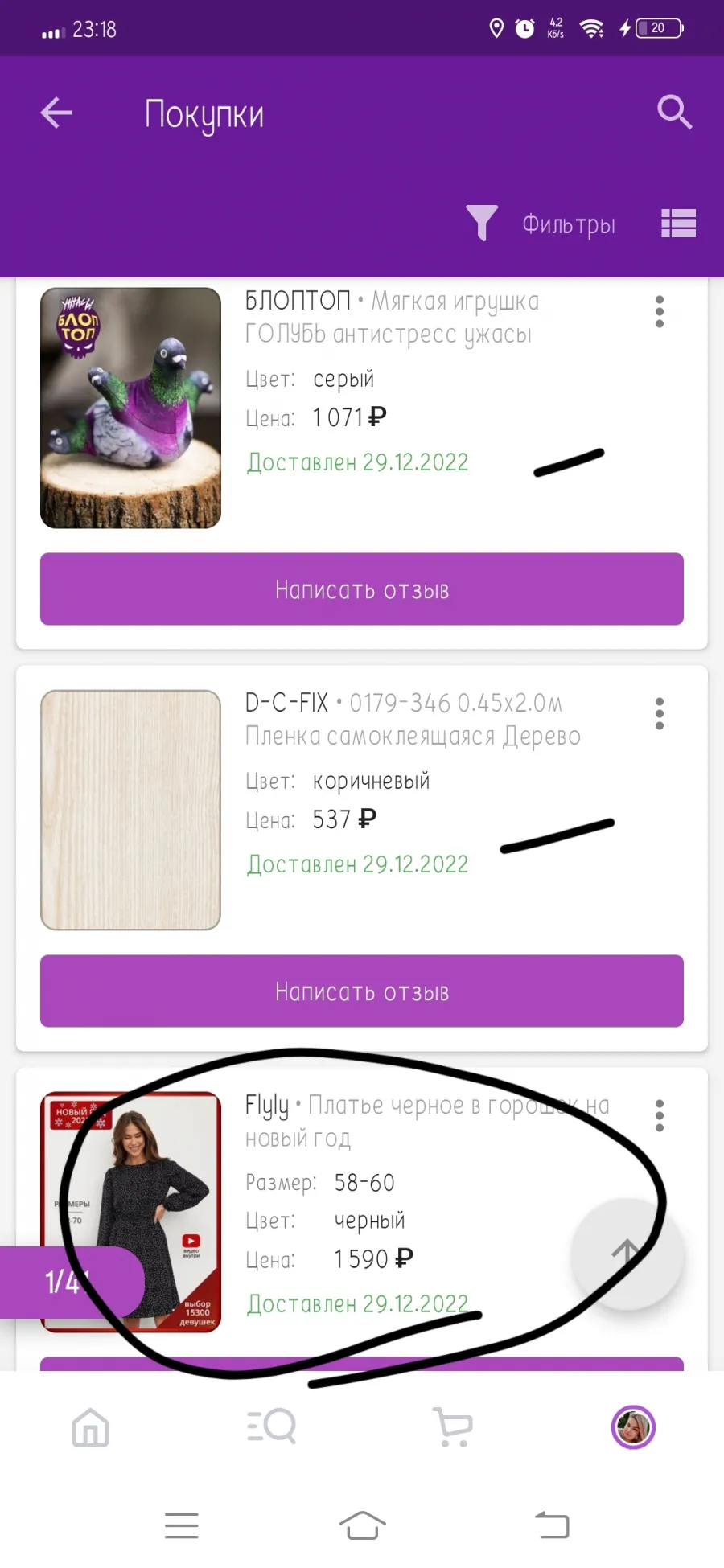This screenshot has height=1568, width=724.
Task: Open overflow menu for БЛОПТОП toy
Action: pos(660,312)
